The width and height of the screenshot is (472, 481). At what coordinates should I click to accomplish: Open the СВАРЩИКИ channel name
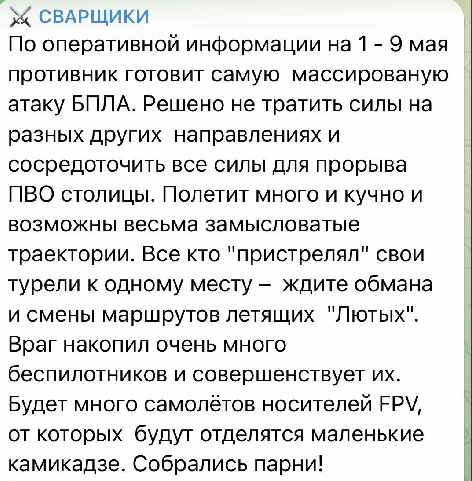[94, 16]
